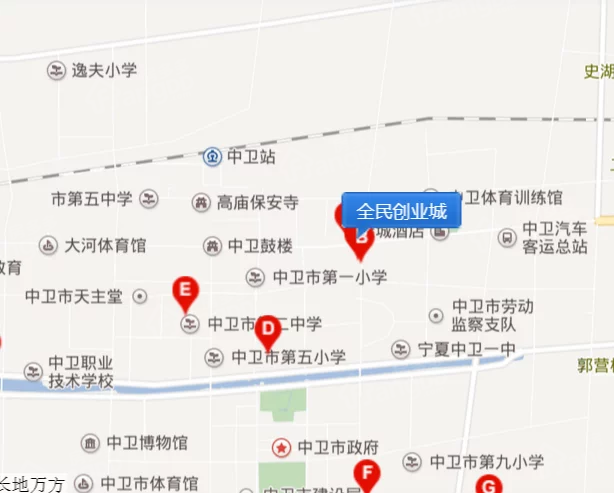Tap the 全民创业城 info bubble
The image size is (614, 493).
[x=401, y=212]
